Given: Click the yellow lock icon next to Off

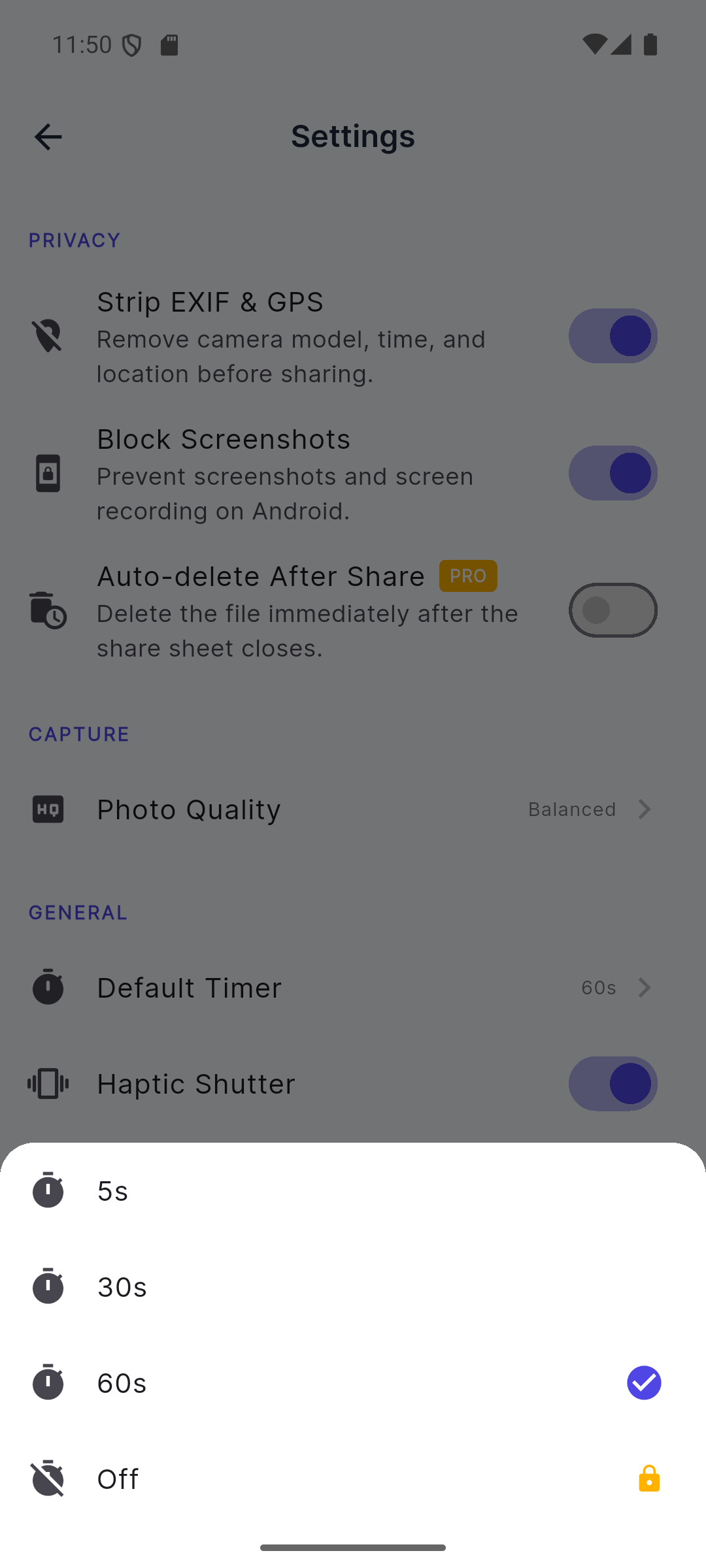Looking at the screenshot, I should tap(649, 1478).
